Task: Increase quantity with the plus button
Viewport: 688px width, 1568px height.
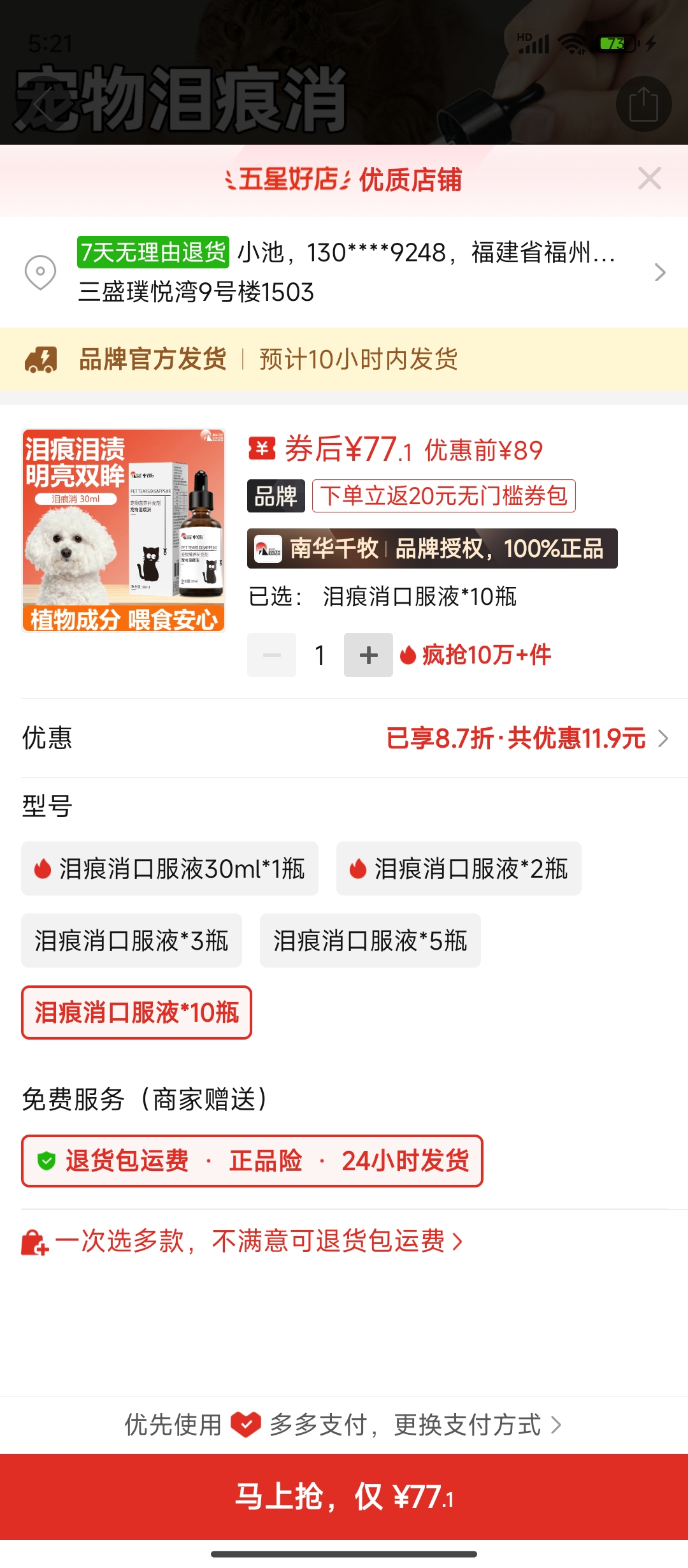Action: click(368, 655)
